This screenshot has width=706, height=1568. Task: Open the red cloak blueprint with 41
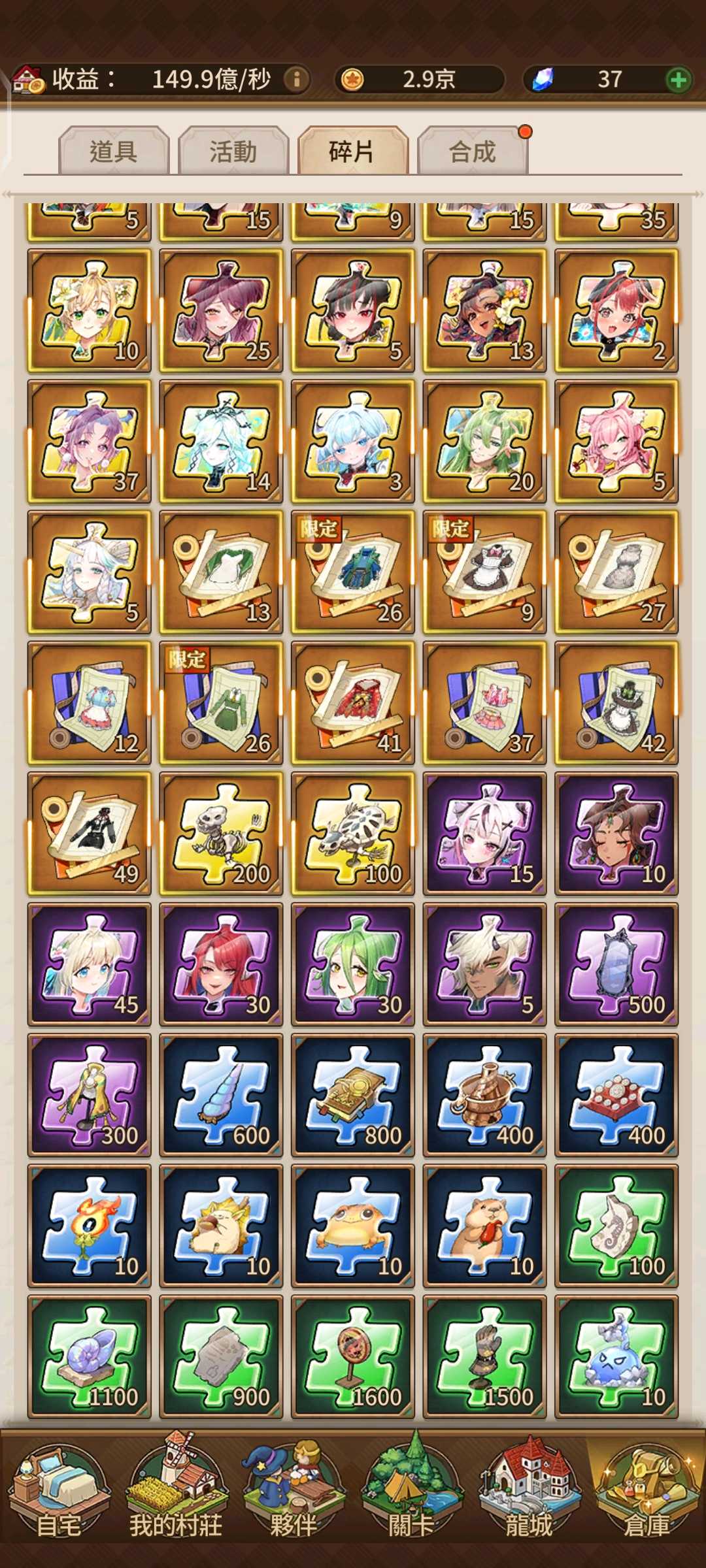352,703
